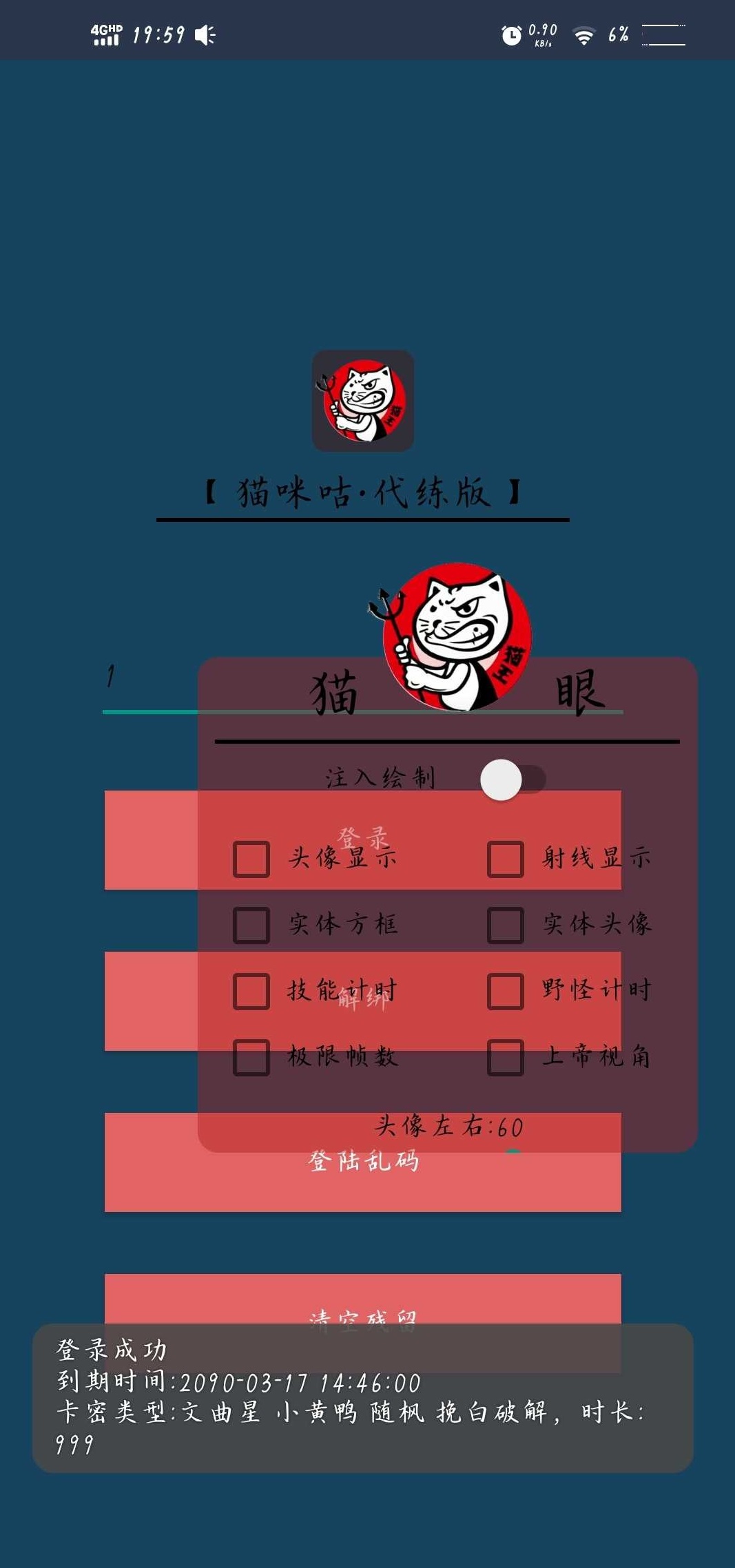
Task: Turn on 极限帧数 checkbox
Action: point(251,1057)
